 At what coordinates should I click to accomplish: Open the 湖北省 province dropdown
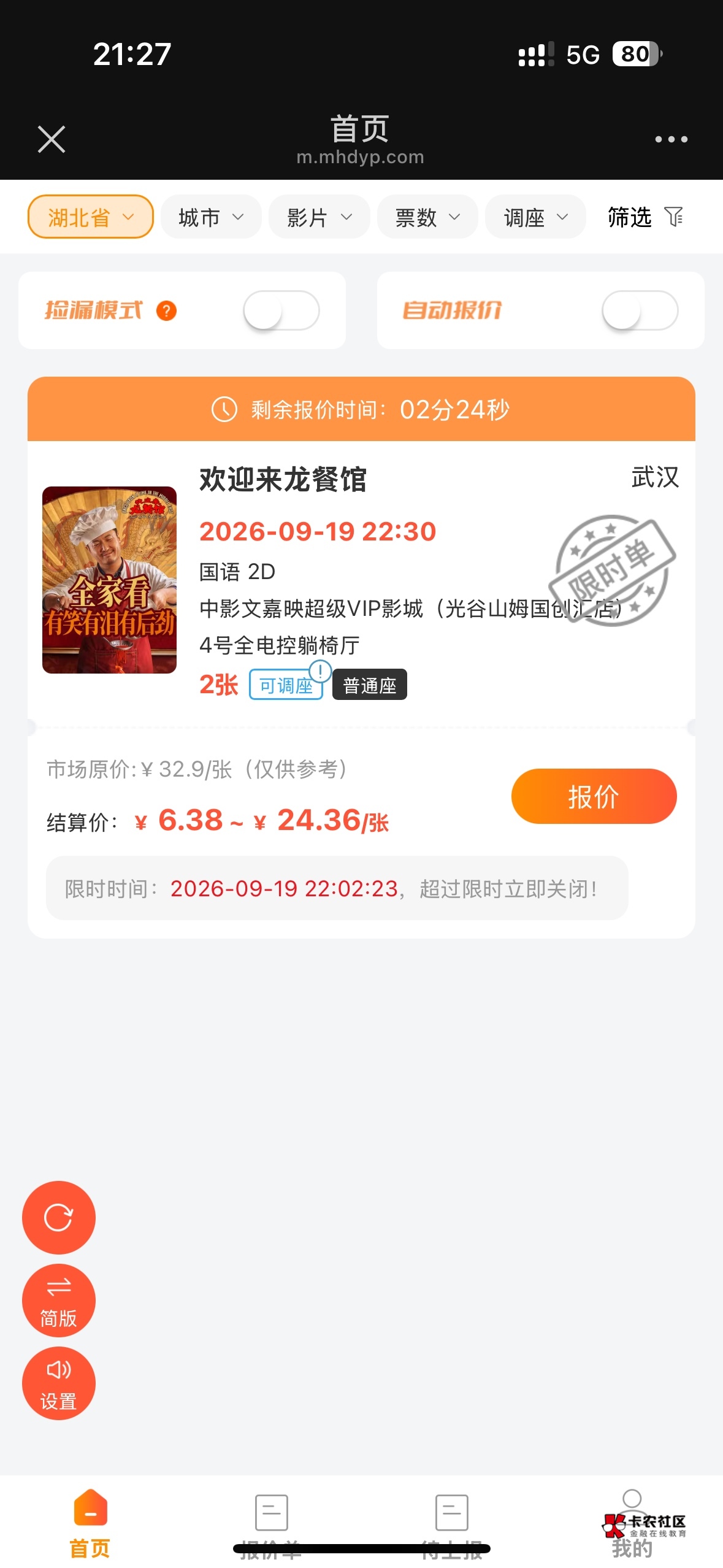tap(91, 217)
